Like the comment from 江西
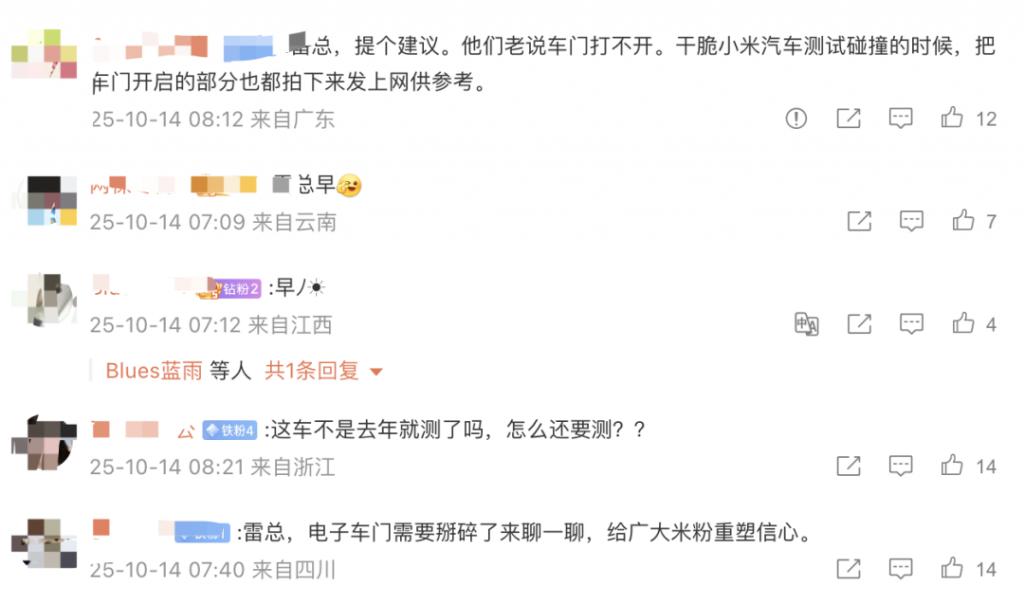The height and width of the screenshot is (604, 1024). (x=963, y=324)
